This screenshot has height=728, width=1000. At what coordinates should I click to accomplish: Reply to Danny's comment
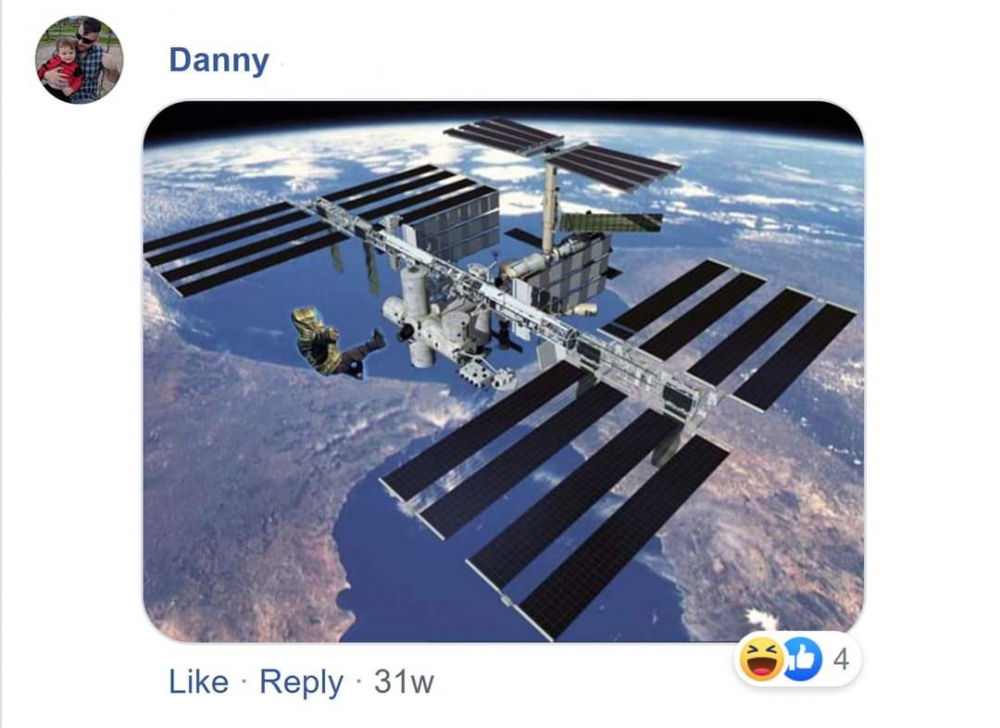coord(300,682)
